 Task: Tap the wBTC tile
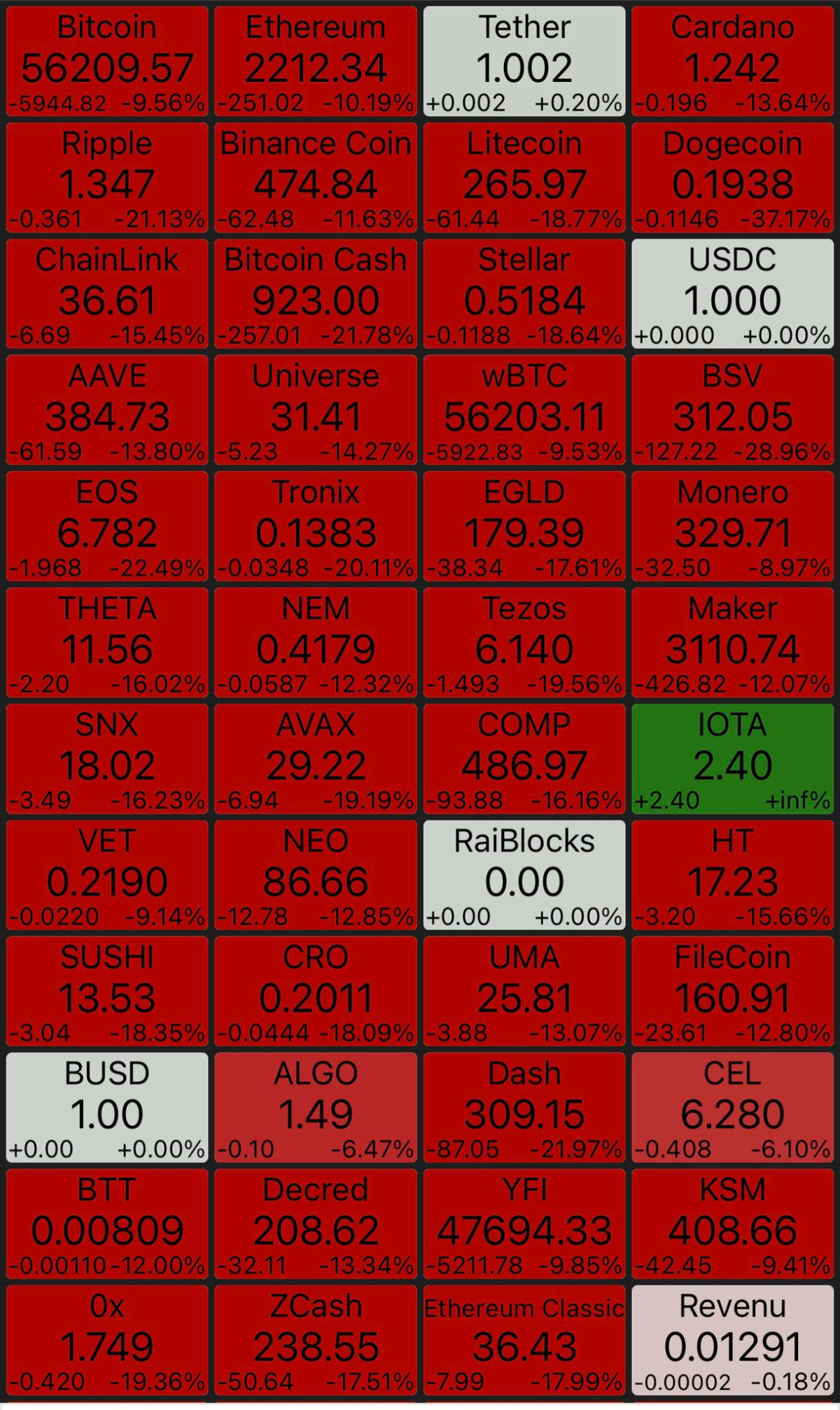pyautogui.click(x=524, y=410)
